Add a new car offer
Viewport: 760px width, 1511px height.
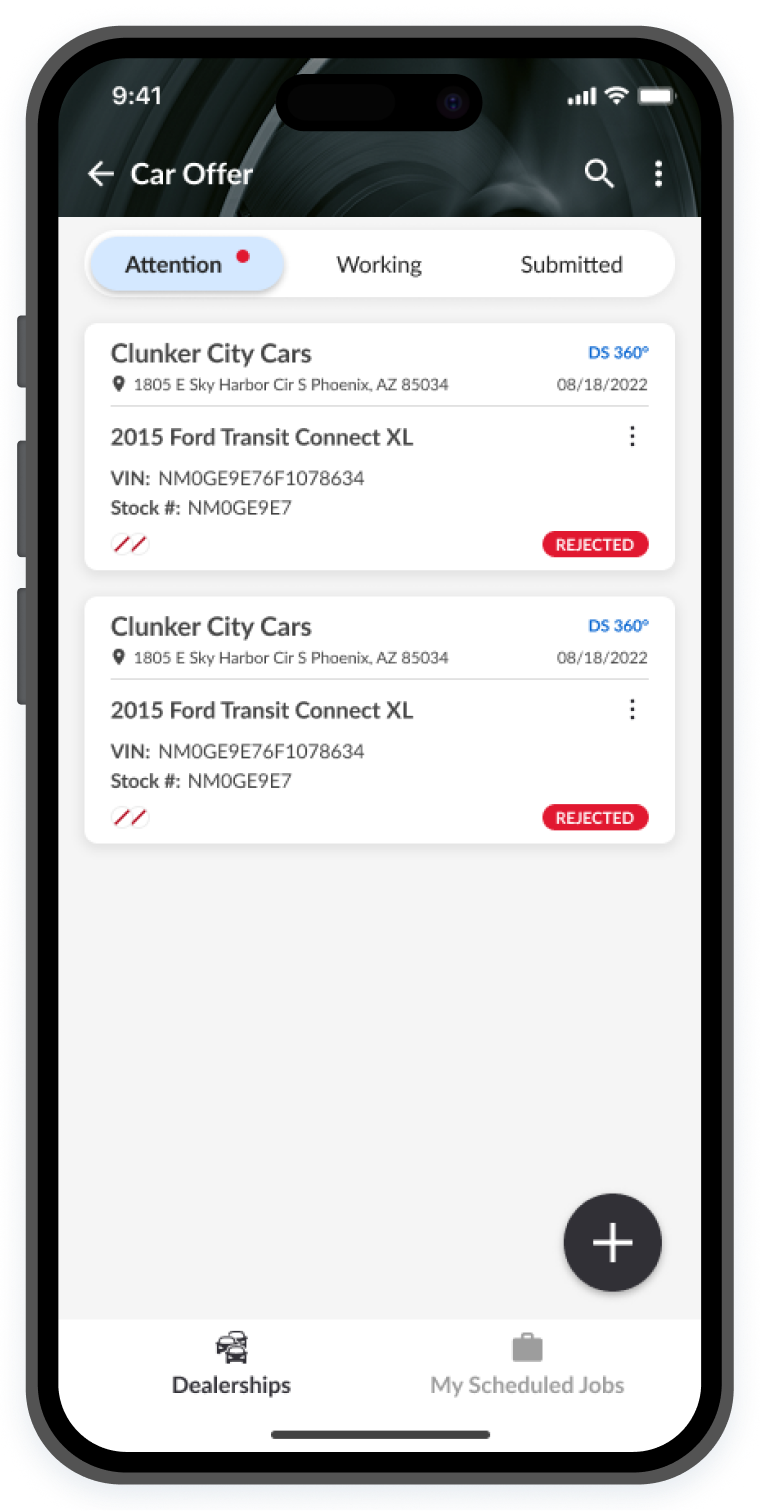point(612,1242)
